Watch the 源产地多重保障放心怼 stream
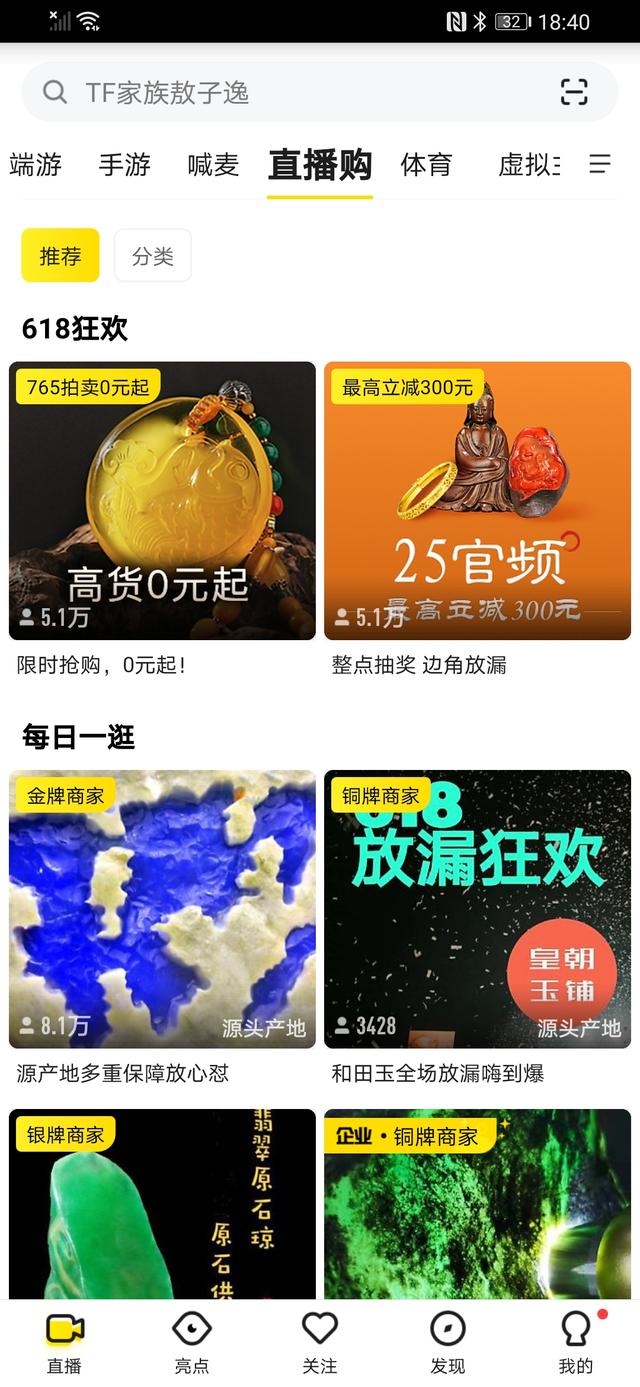This screenshot has width=640, height=1387. pyautogui.click(x=162, y=908)
